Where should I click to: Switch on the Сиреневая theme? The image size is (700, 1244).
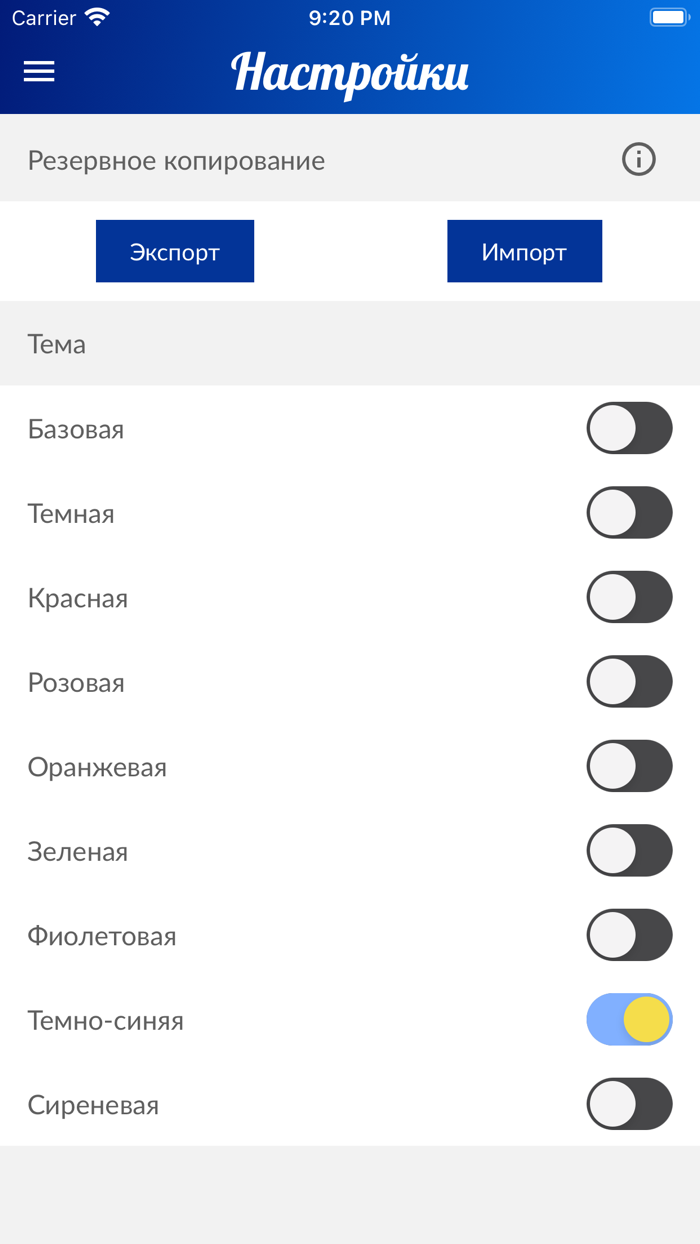click(x=629, y=1105)
